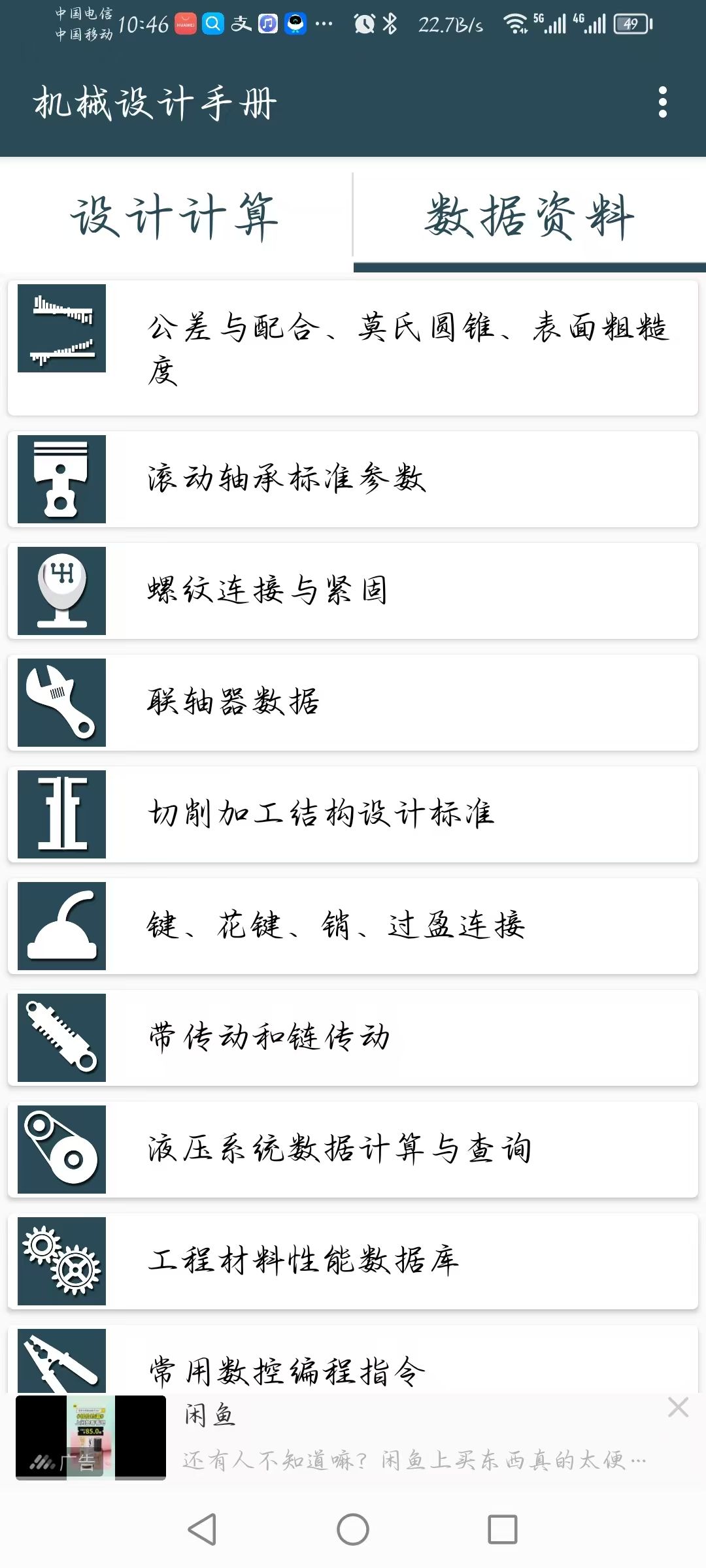Switch to the 设计计算 tab

click(x=175, y=216)
